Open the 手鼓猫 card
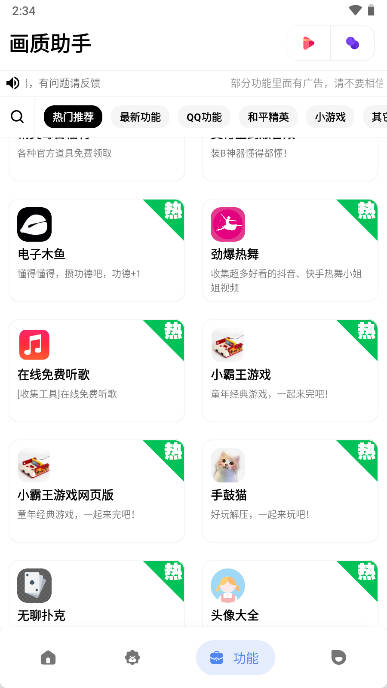 [x=290, y=491]
